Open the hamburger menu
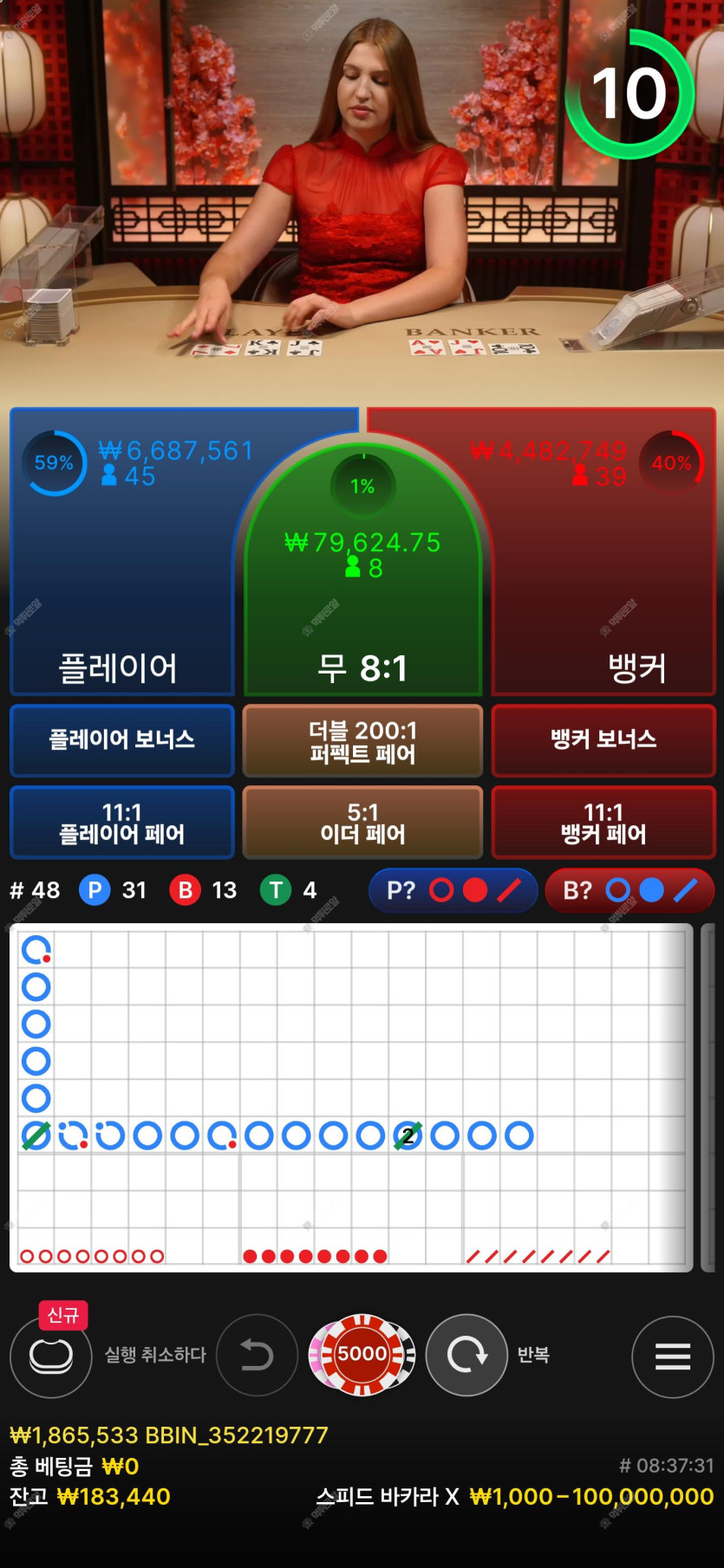The height and width of the screenshot is (1568, 724). 673,1357
